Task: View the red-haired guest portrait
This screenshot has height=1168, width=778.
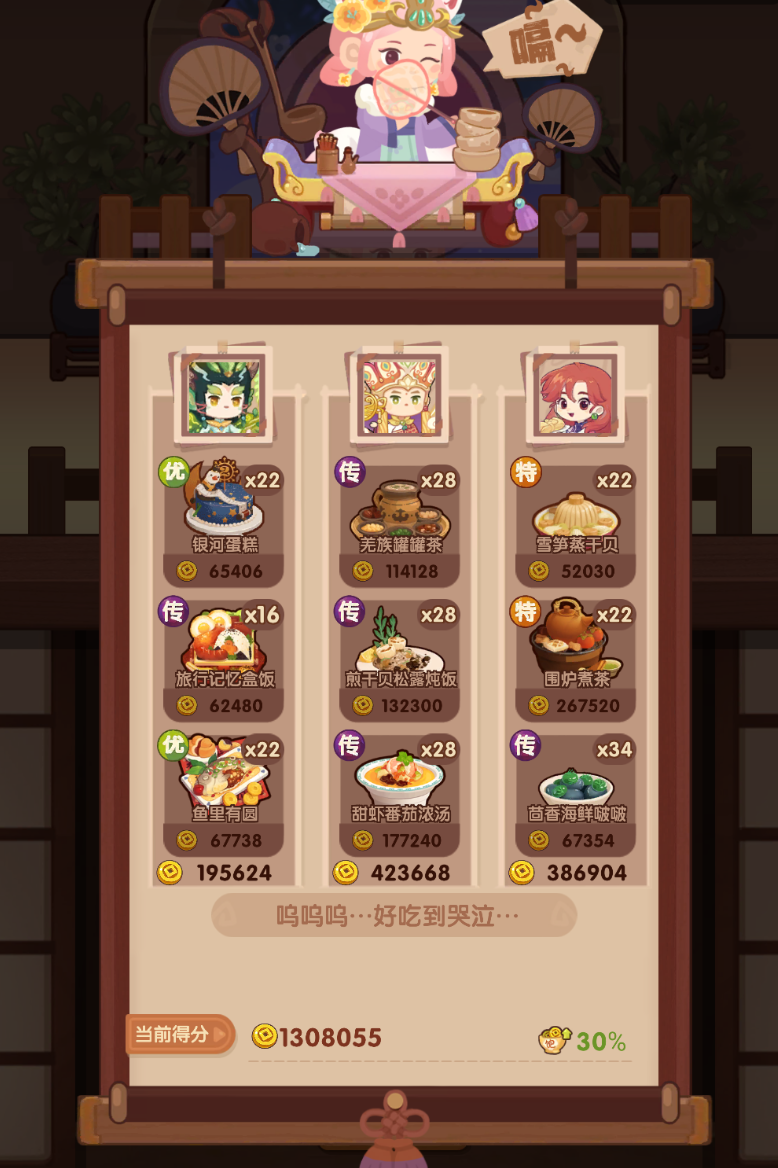Action: pos(575,396)
